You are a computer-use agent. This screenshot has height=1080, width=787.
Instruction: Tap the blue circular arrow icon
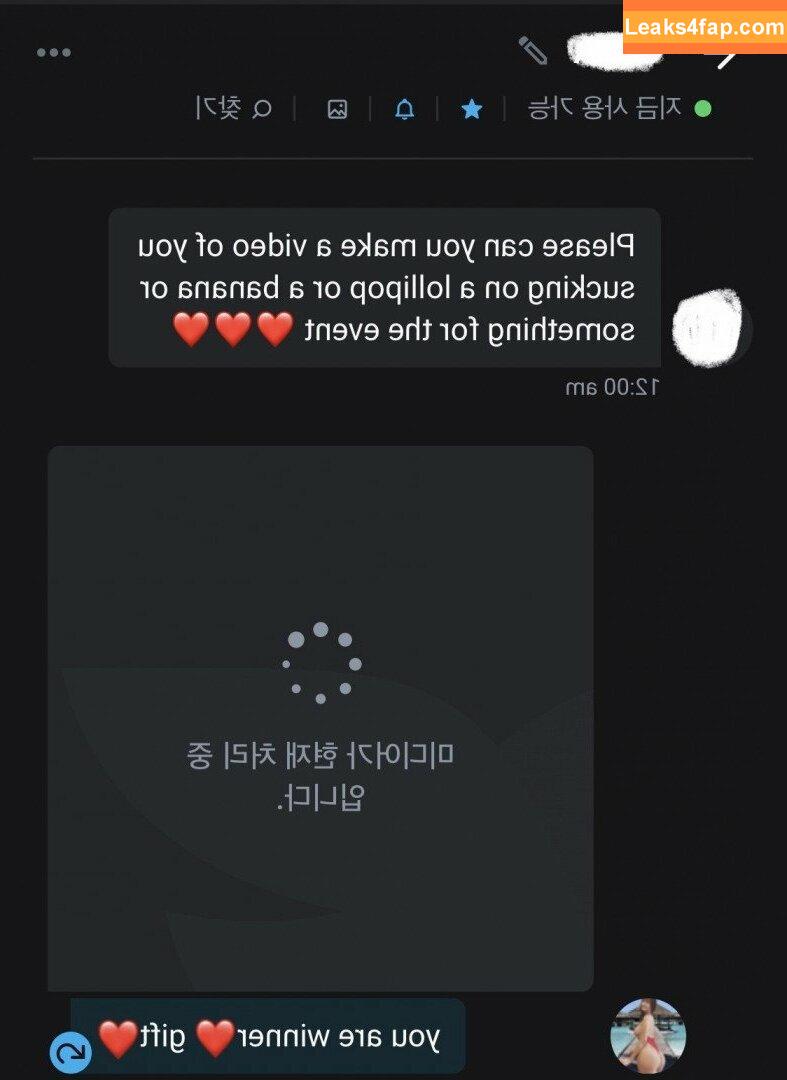[x=71, y=1052]
